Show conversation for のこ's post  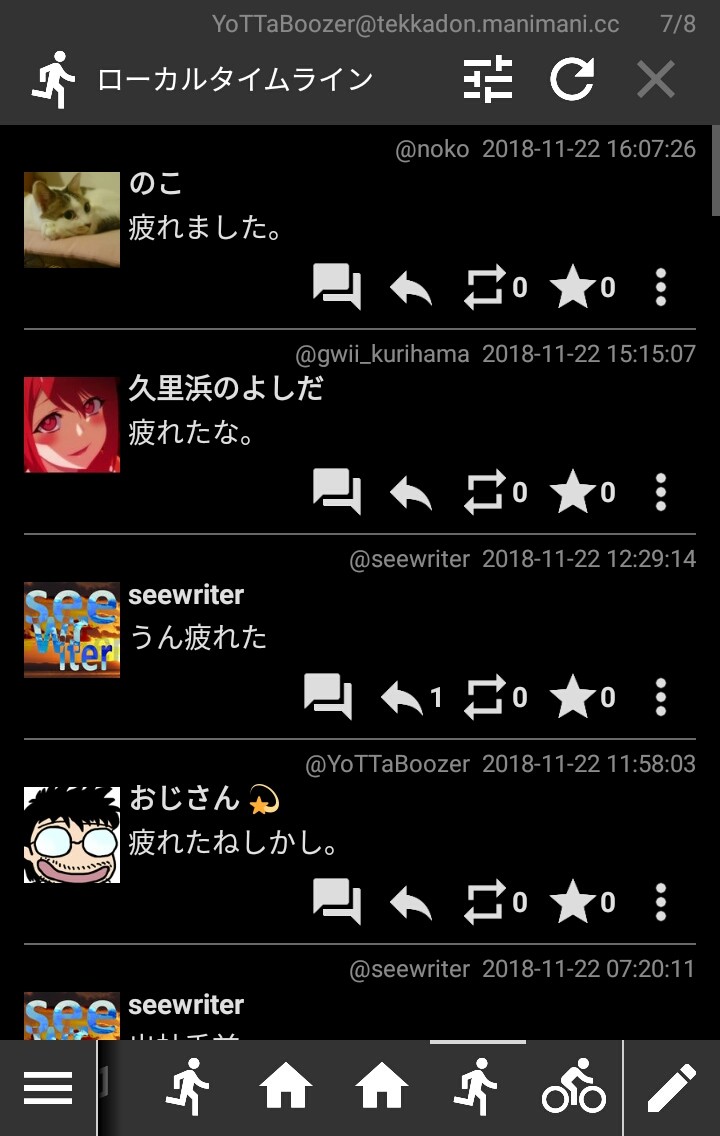pyautogui.click(x=337, y=288)
